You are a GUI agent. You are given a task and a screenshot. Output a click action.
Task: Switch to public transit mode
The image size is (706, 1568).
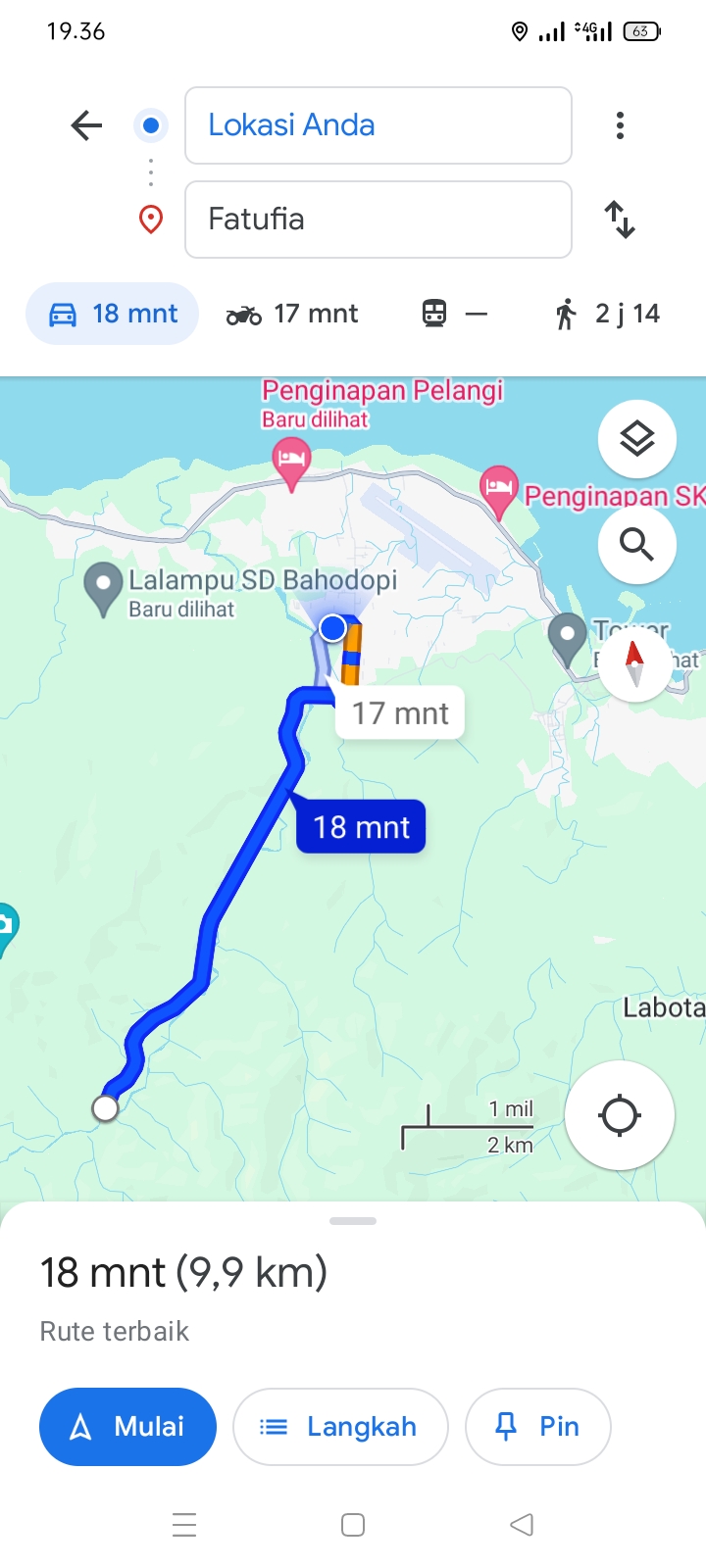(x=454, y=314)
